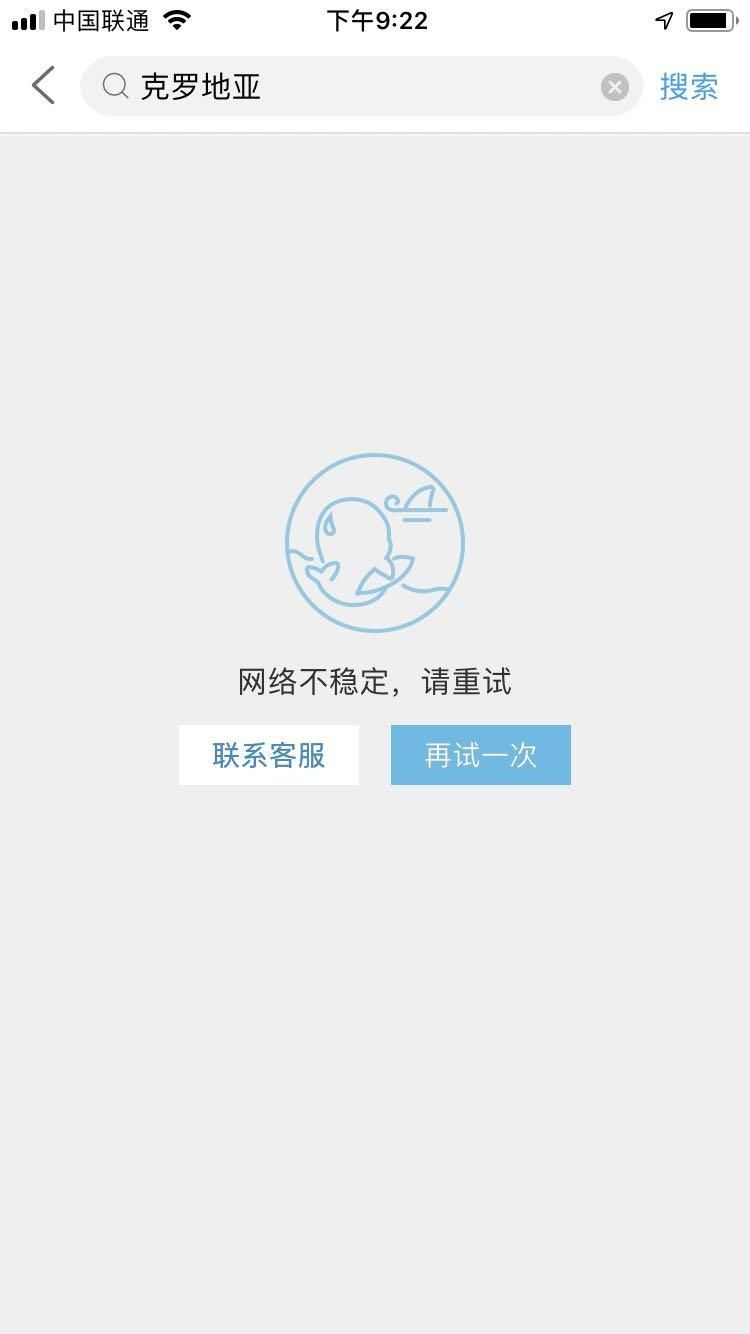Retry loading with 再试一次
This screenshot has width=750, height=1334.
click(480, 755)
